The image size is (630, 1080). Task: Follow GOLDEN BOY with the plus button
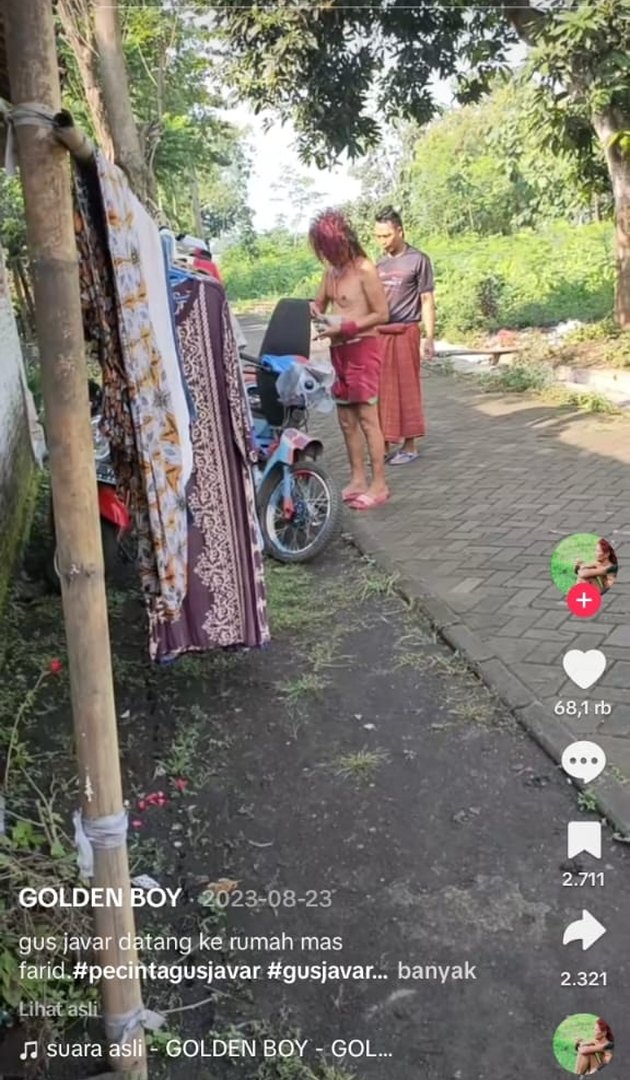tap(584, 600)
